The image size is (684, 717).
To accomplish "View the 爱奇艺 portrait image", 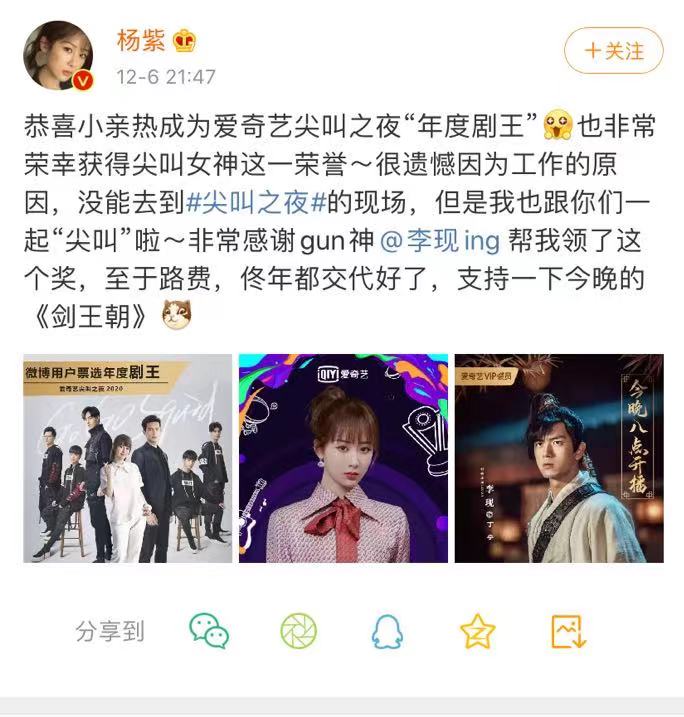I will coord(343,457).
